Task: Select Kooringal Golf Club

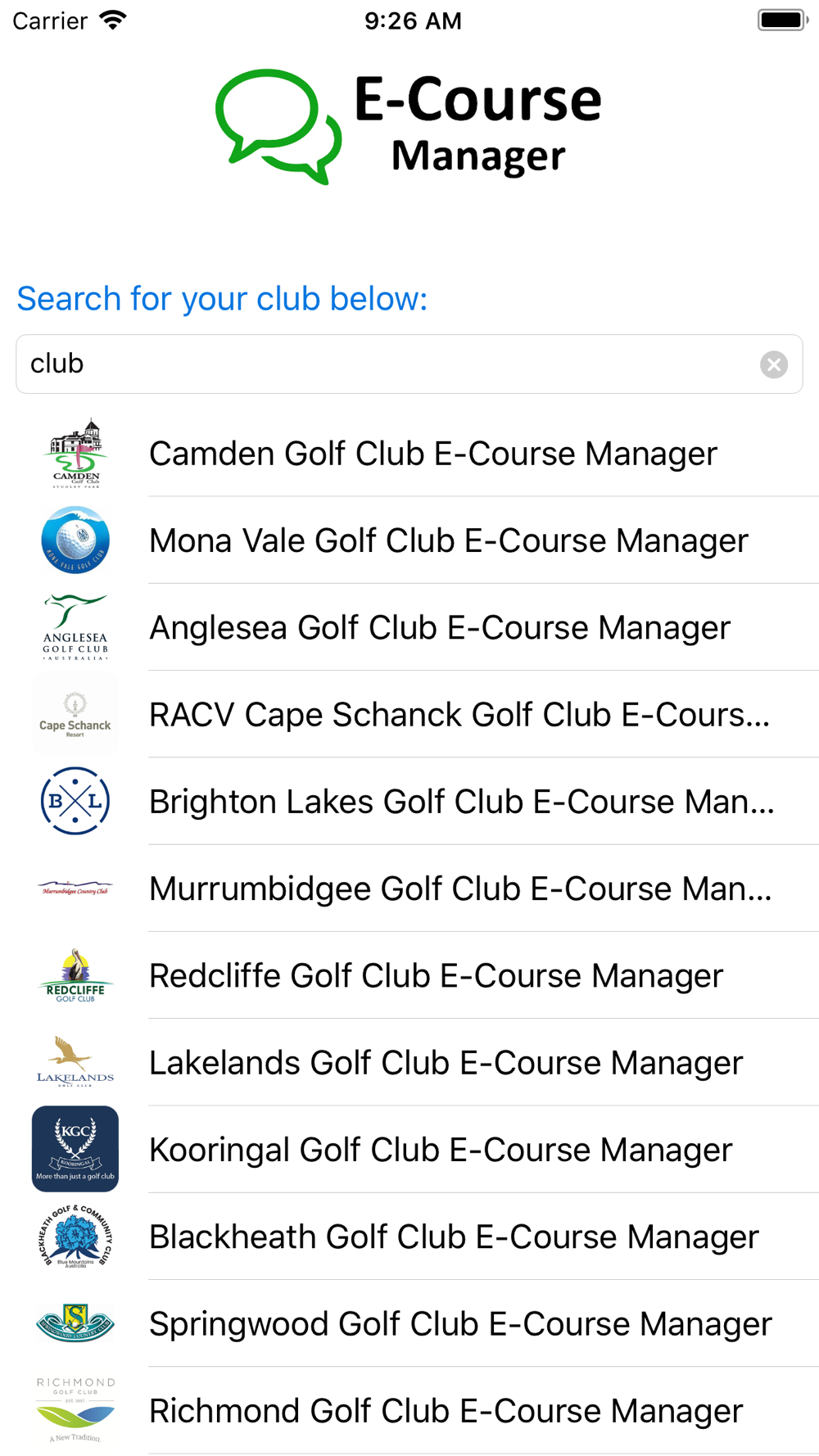Action: [409, 1149]
